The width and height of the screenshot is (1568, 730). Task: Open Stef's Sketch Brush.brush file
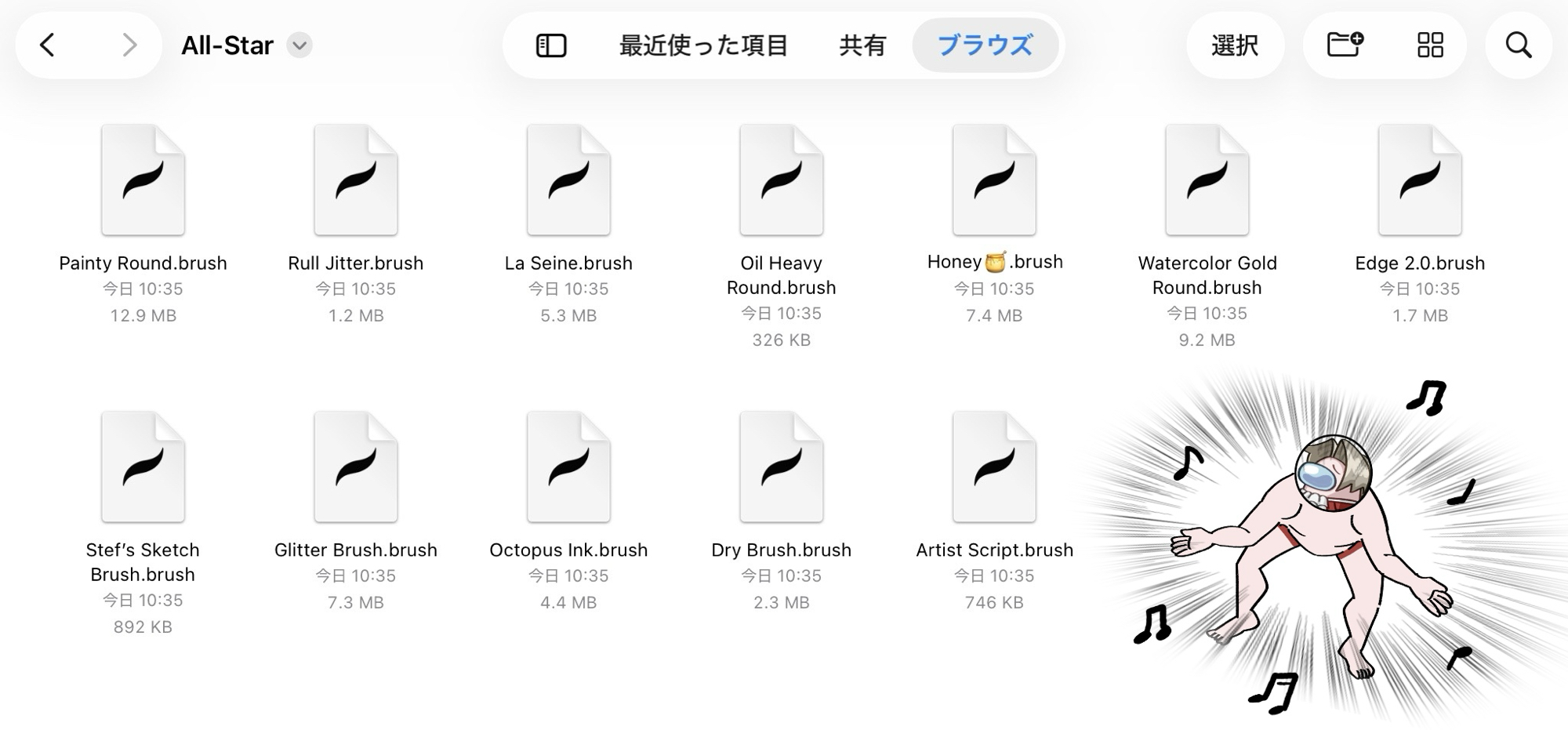(143, 468)
